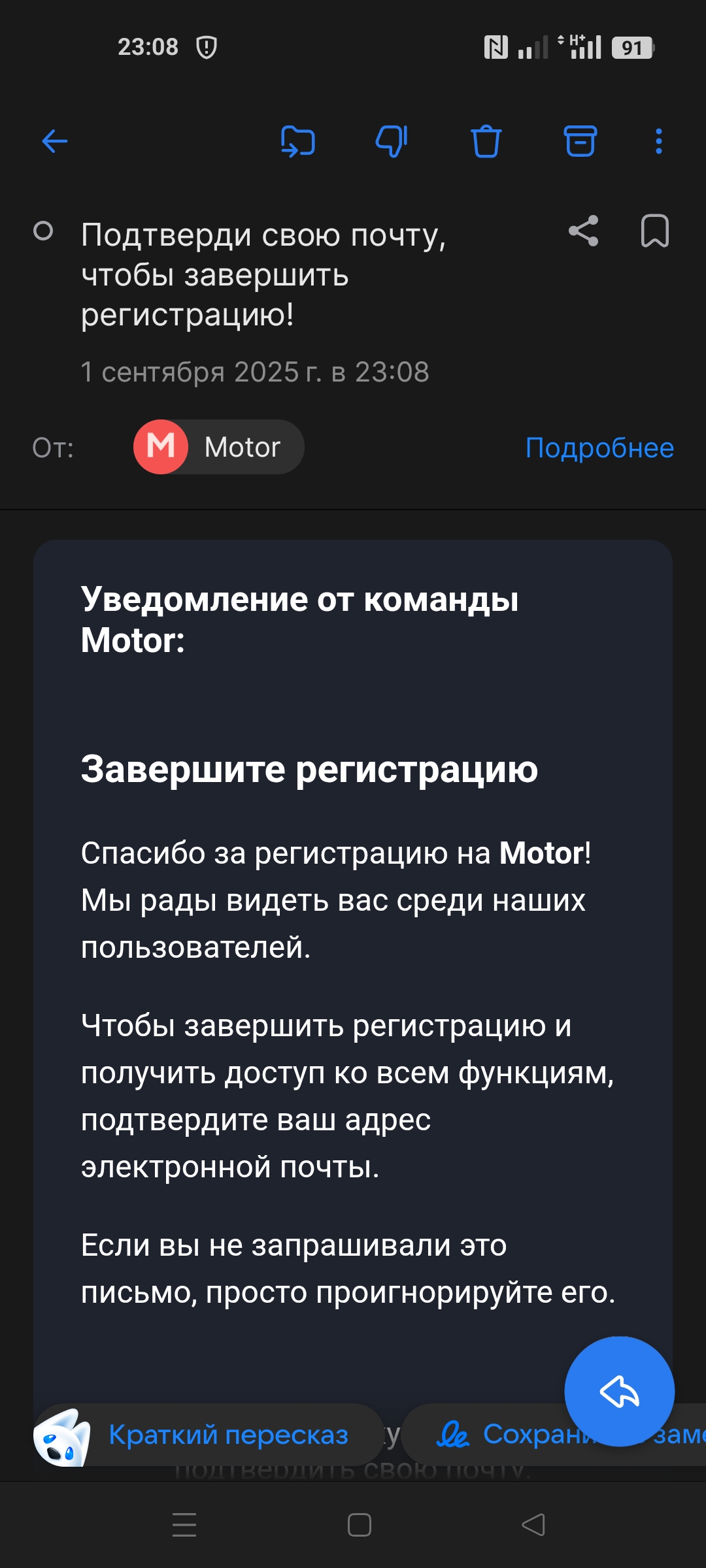
Task: Share this email
Action: tap(583, 231)
